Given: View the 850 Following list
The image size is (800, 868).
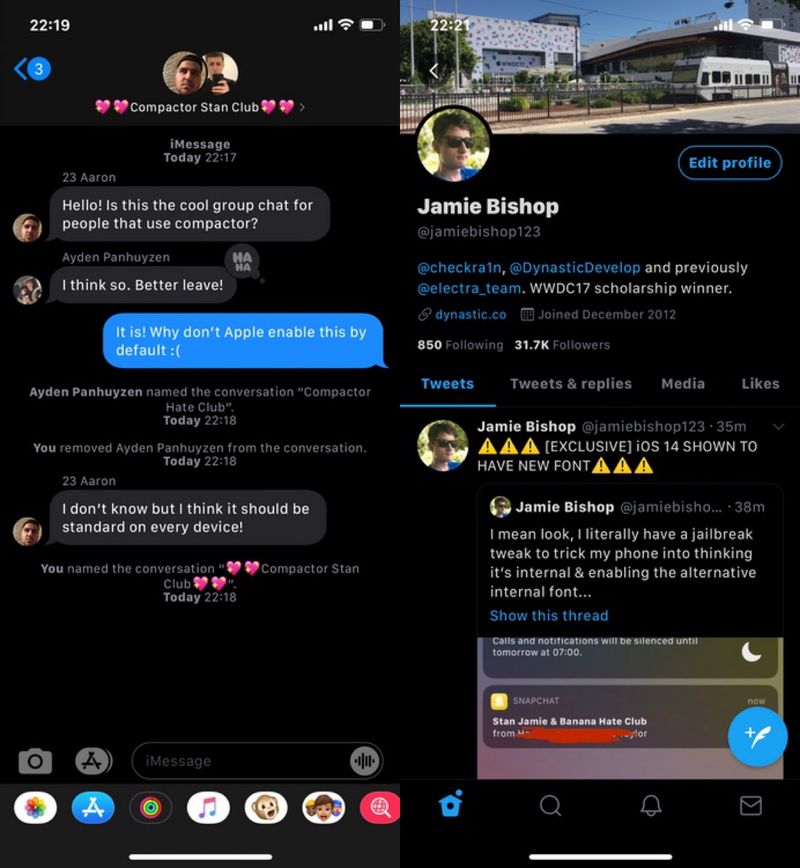Looking at the screenshot, I should tap(460, 344).
